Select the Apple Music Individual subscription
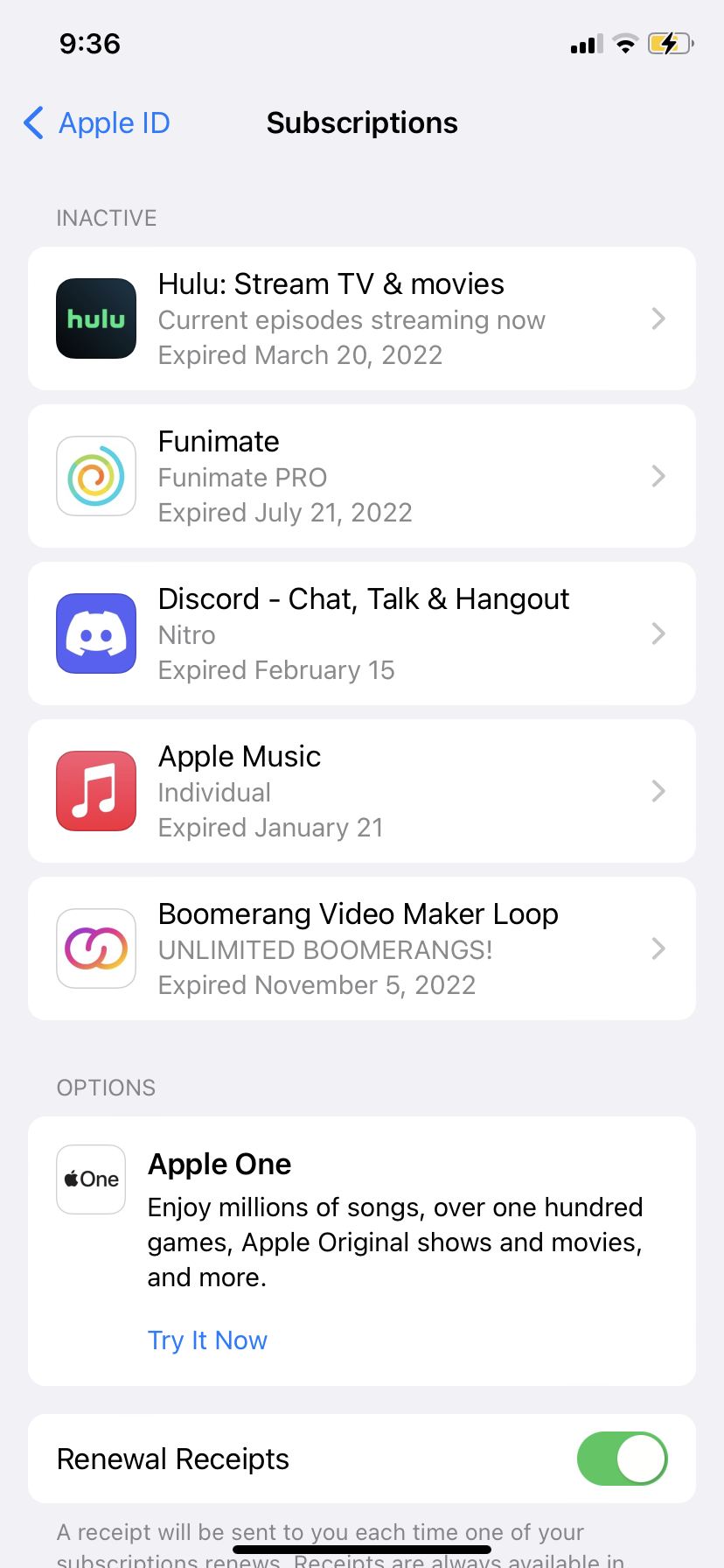 (362, 791)
